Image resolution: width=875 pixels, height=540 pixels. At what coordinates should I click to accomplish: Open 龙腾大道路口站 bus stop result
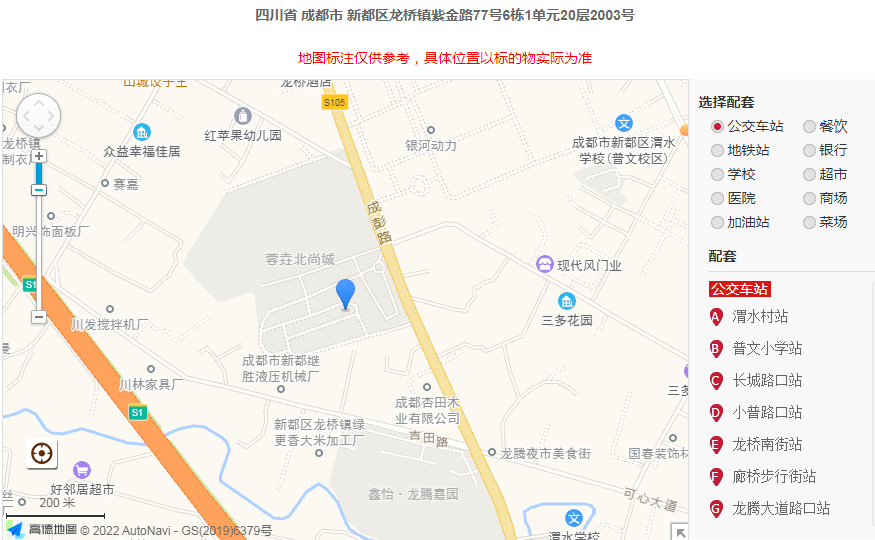781,509
